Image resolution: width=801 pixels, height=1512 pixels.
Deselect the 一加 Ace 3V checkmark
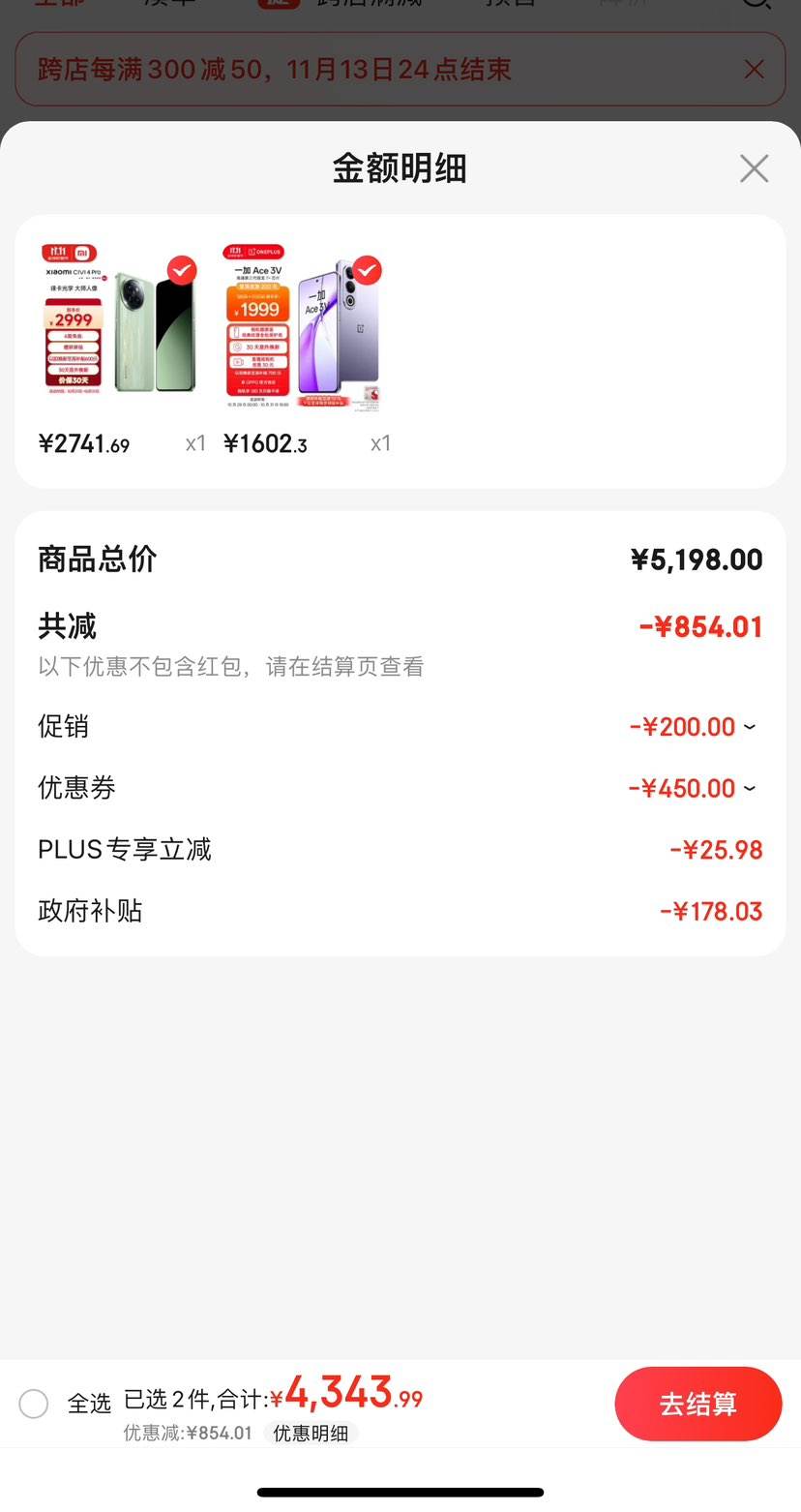pos(366,270)
